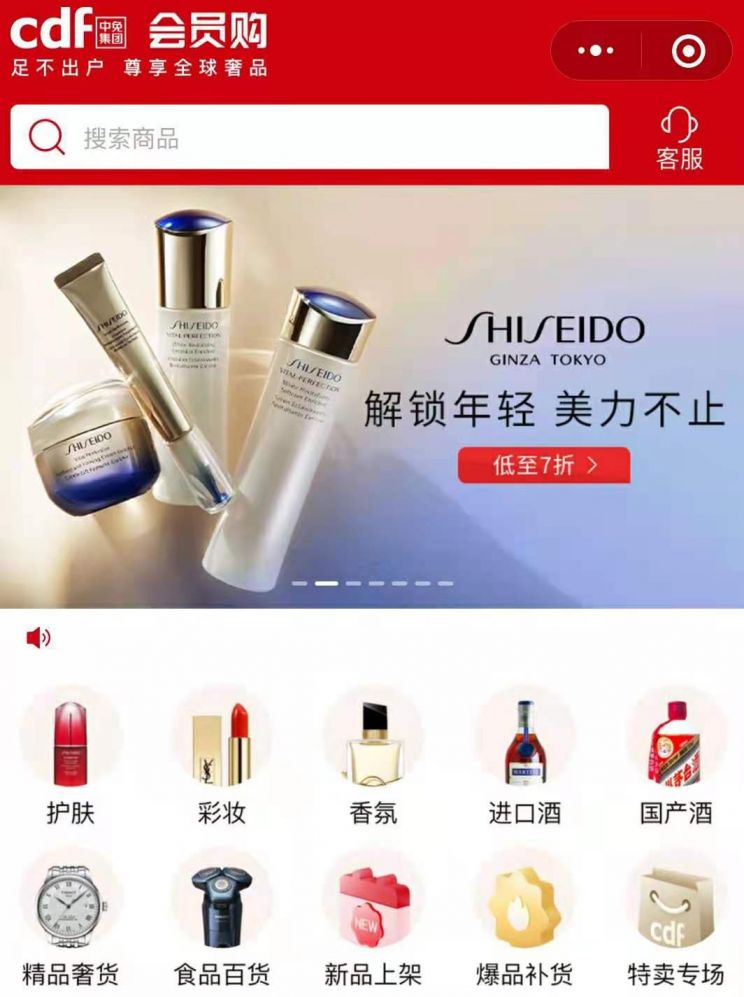Viewport: 744px width, 997px height.
Task: Open 客服 customer service
Action: (x=679, y=140)
